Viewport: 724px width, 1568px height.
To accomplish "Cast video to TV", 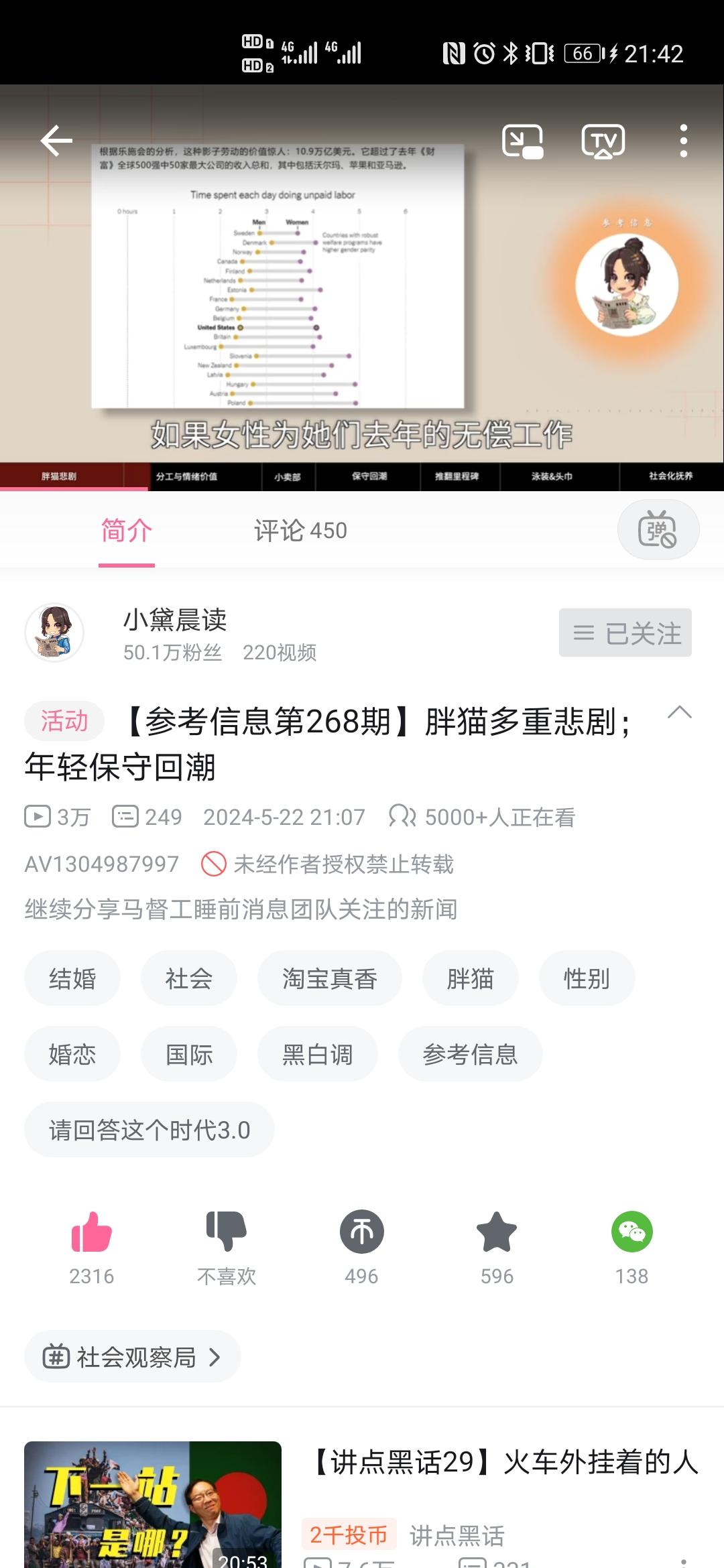I will [x=603, y=141].
